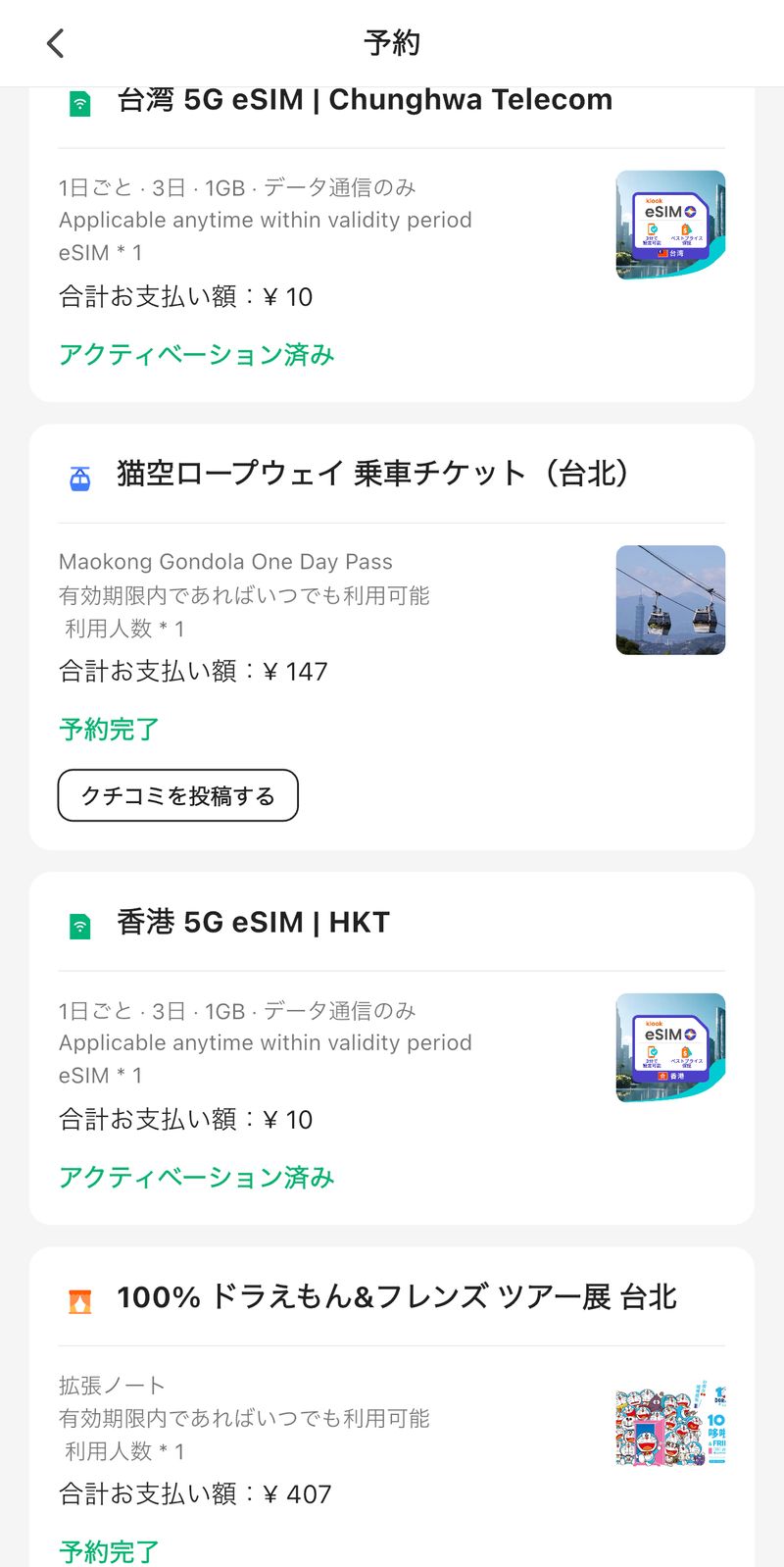Tap the クチコミを投稿する button
The width and height of the screenshot is (784, 1567).
(177, 795)
